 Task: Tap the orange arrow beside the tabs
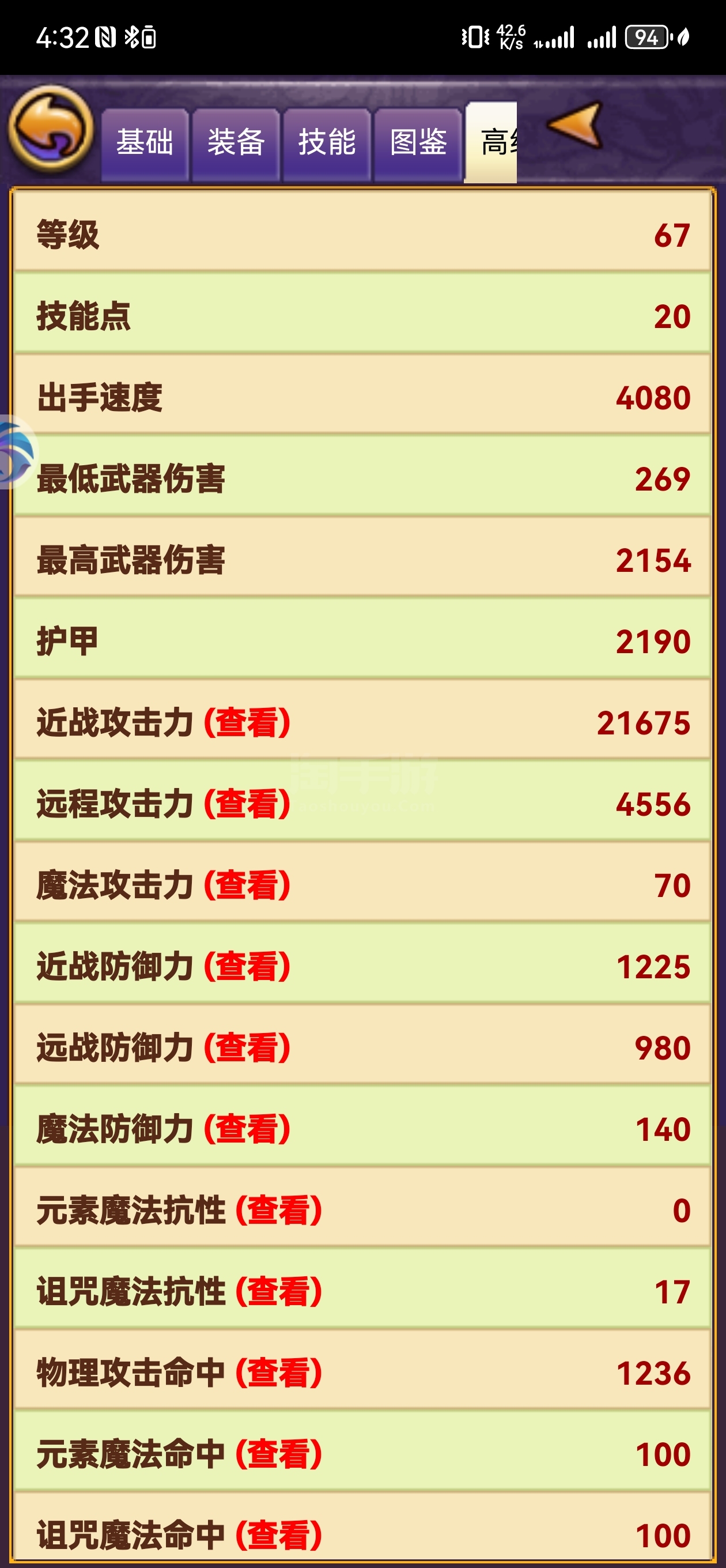[575, 126]
